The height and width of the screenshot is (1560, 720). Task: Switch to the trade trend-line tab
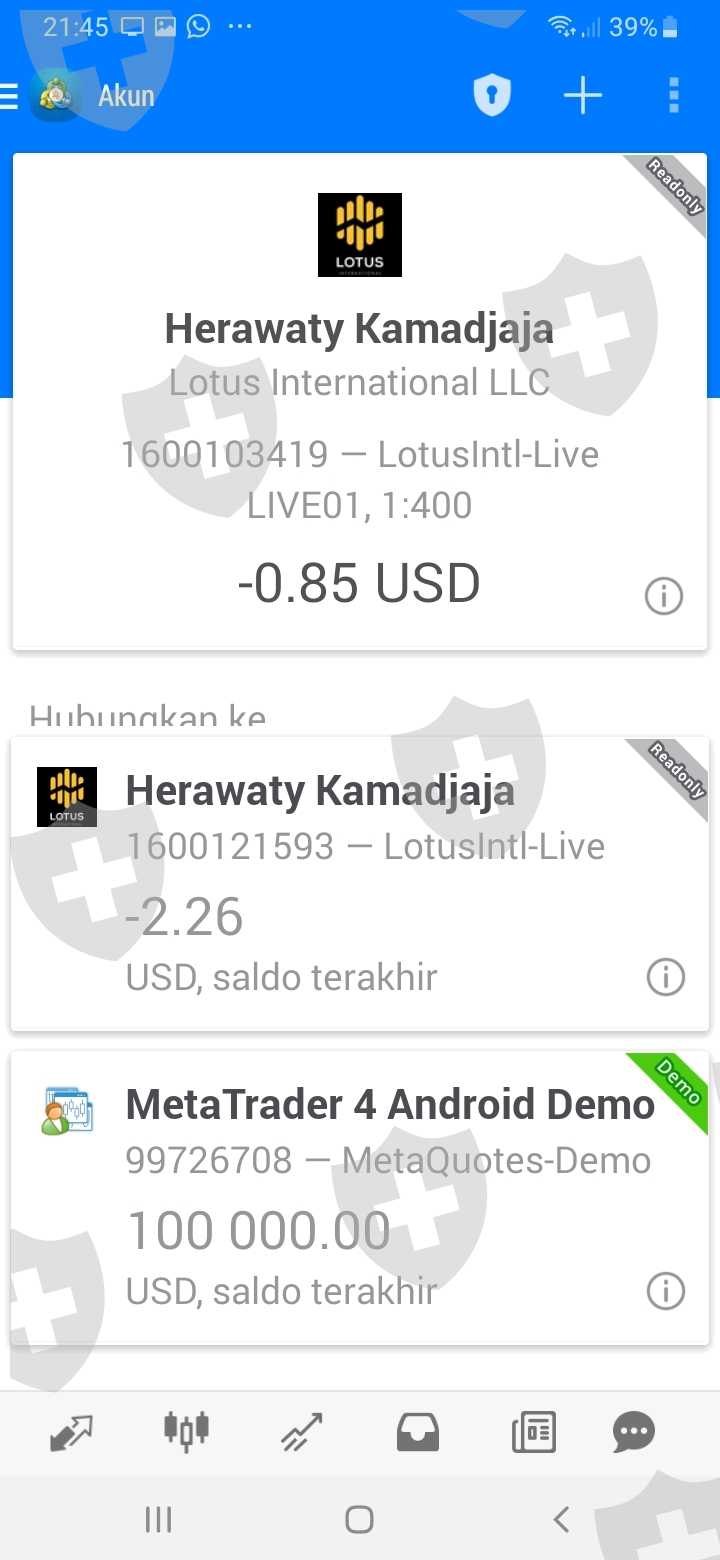coord(301,1432)
